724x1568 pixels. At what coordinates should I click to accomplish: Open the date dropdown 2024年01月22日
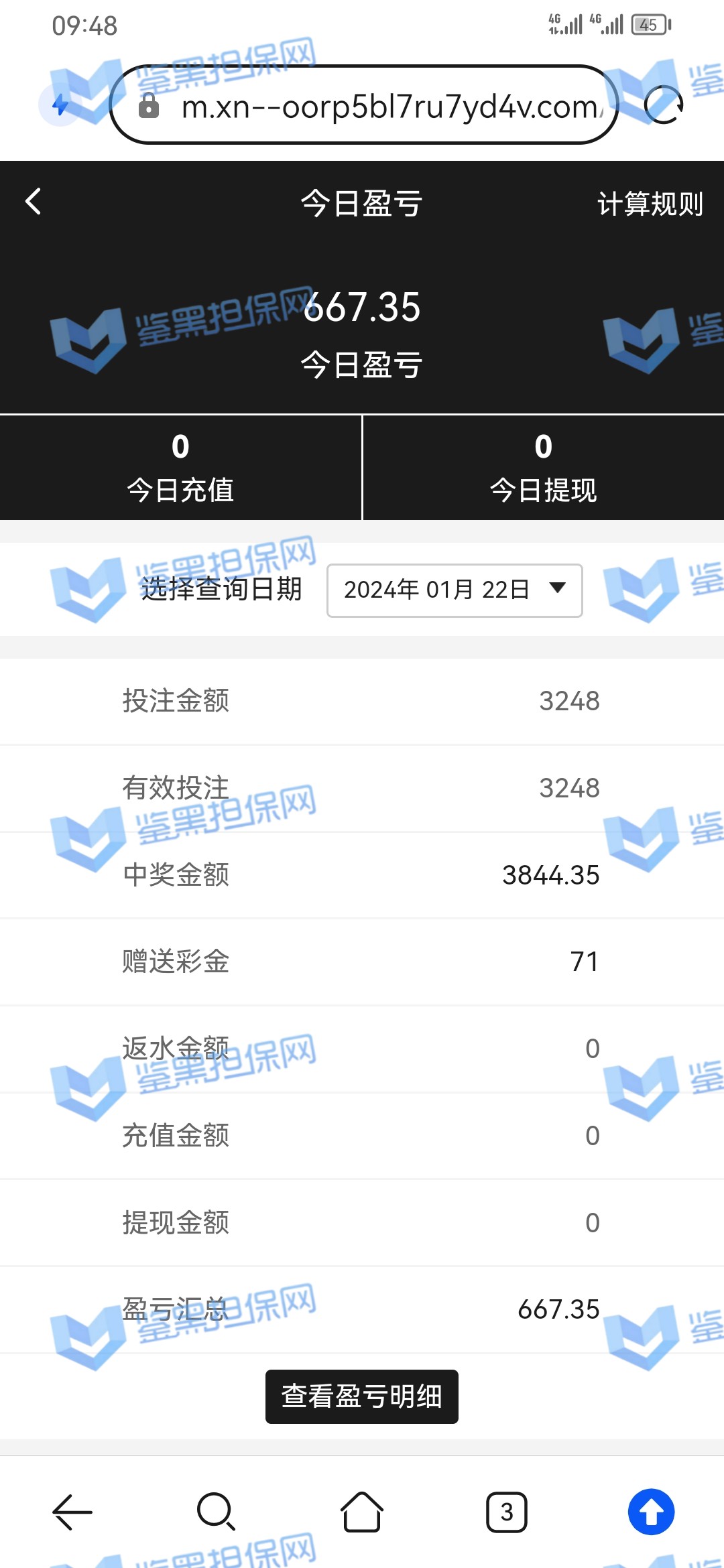pos(455,590)
